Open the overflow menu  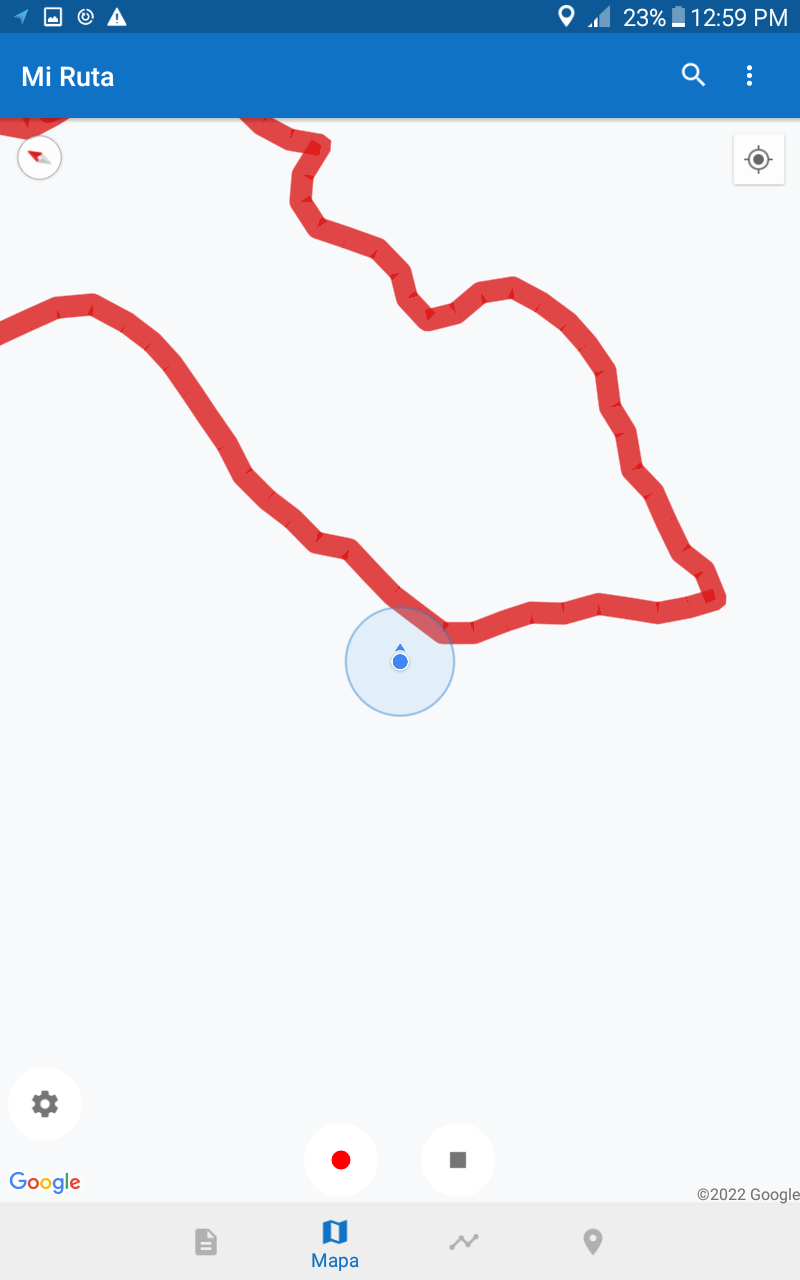pyautogui.click(x=750, y=75)
